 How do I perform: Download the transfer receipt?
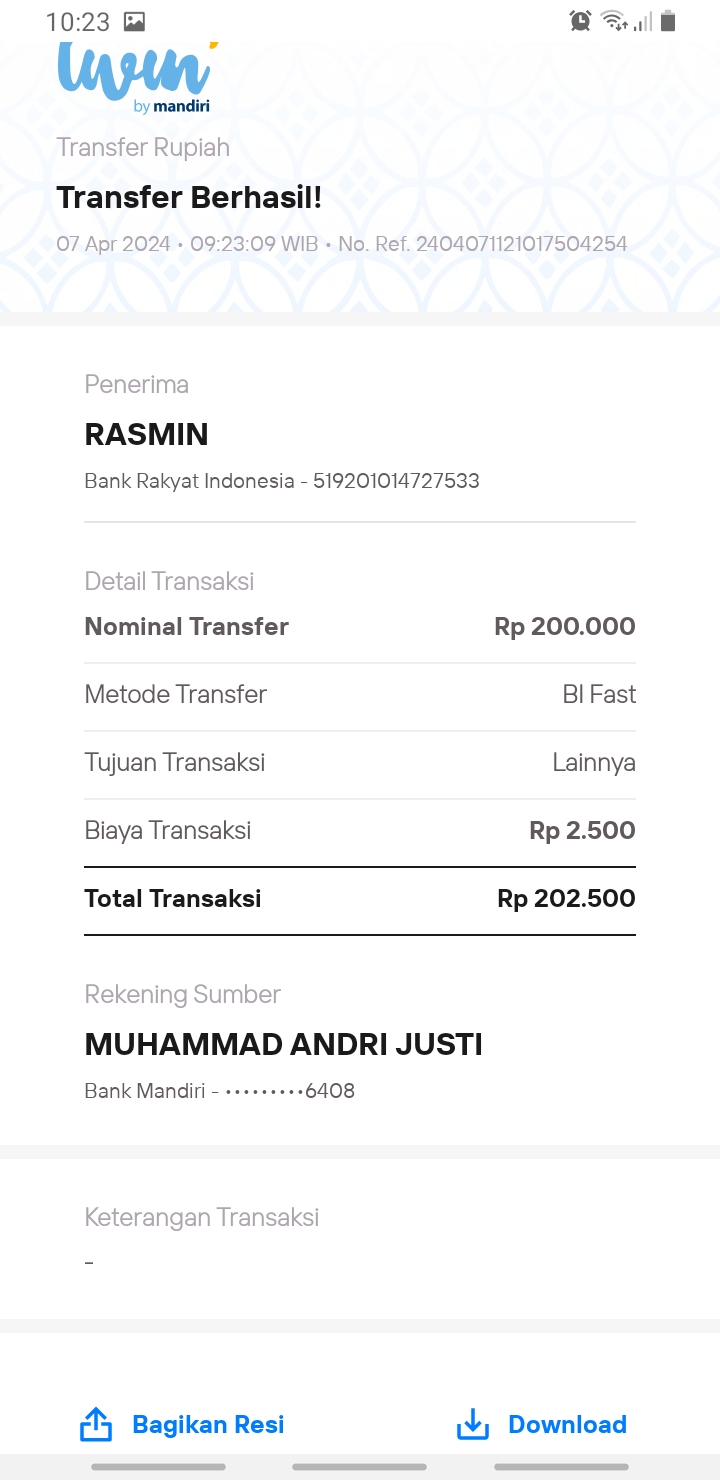click(x=541, y=1424)
